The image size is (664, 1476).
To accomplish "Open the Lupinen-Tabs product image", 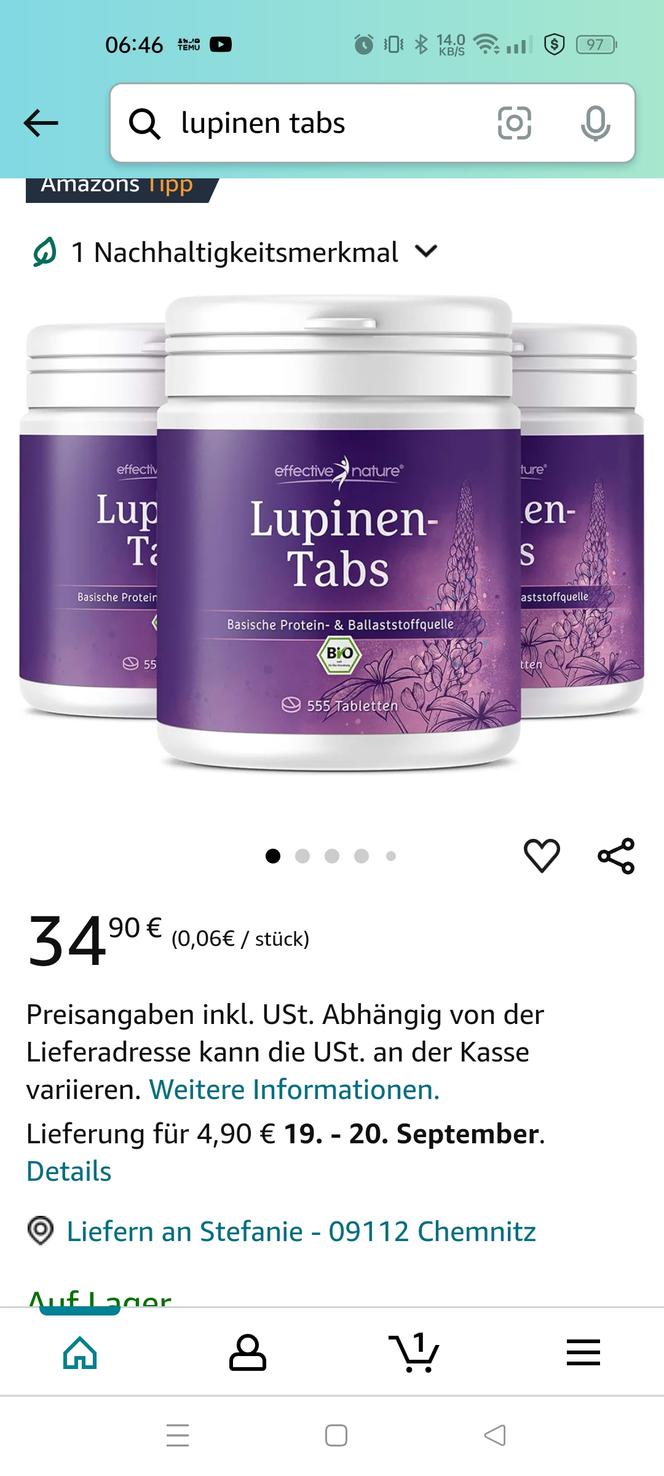I will [338, 535].
